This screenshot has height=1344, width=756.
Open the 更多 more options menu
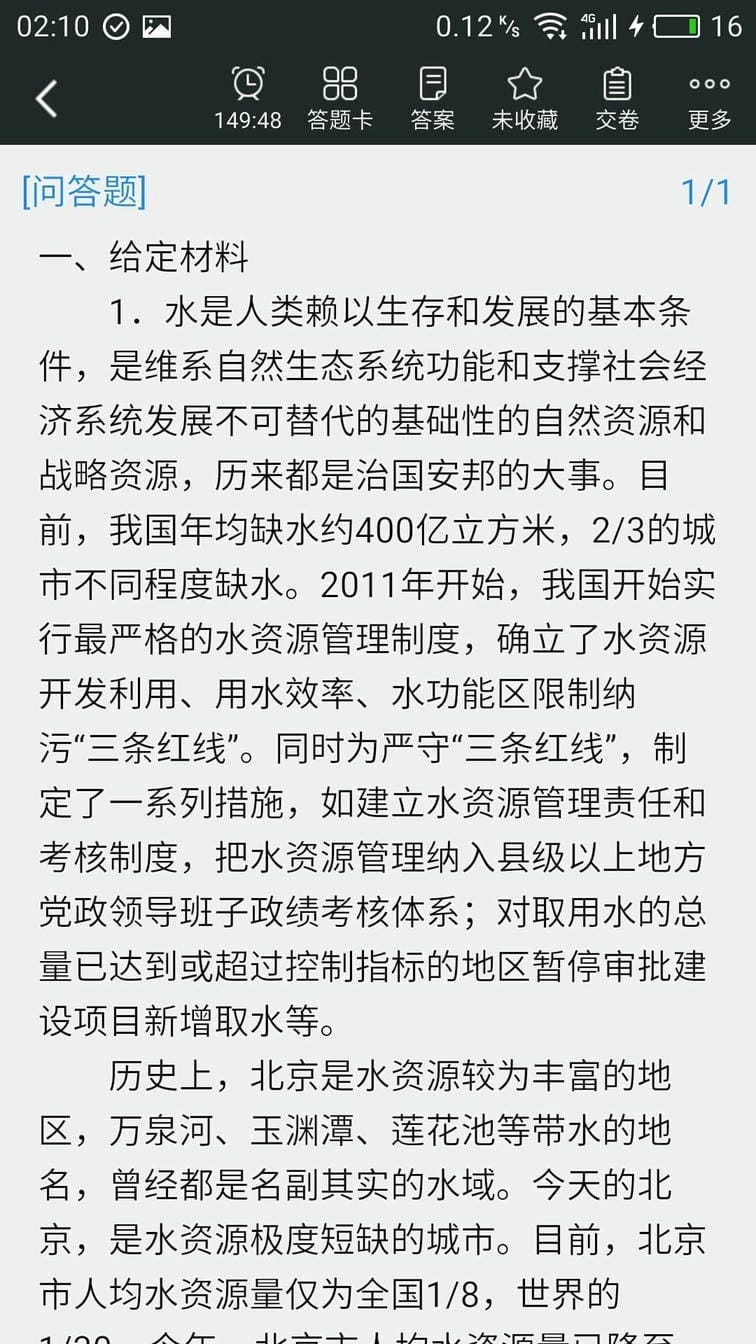709,98
